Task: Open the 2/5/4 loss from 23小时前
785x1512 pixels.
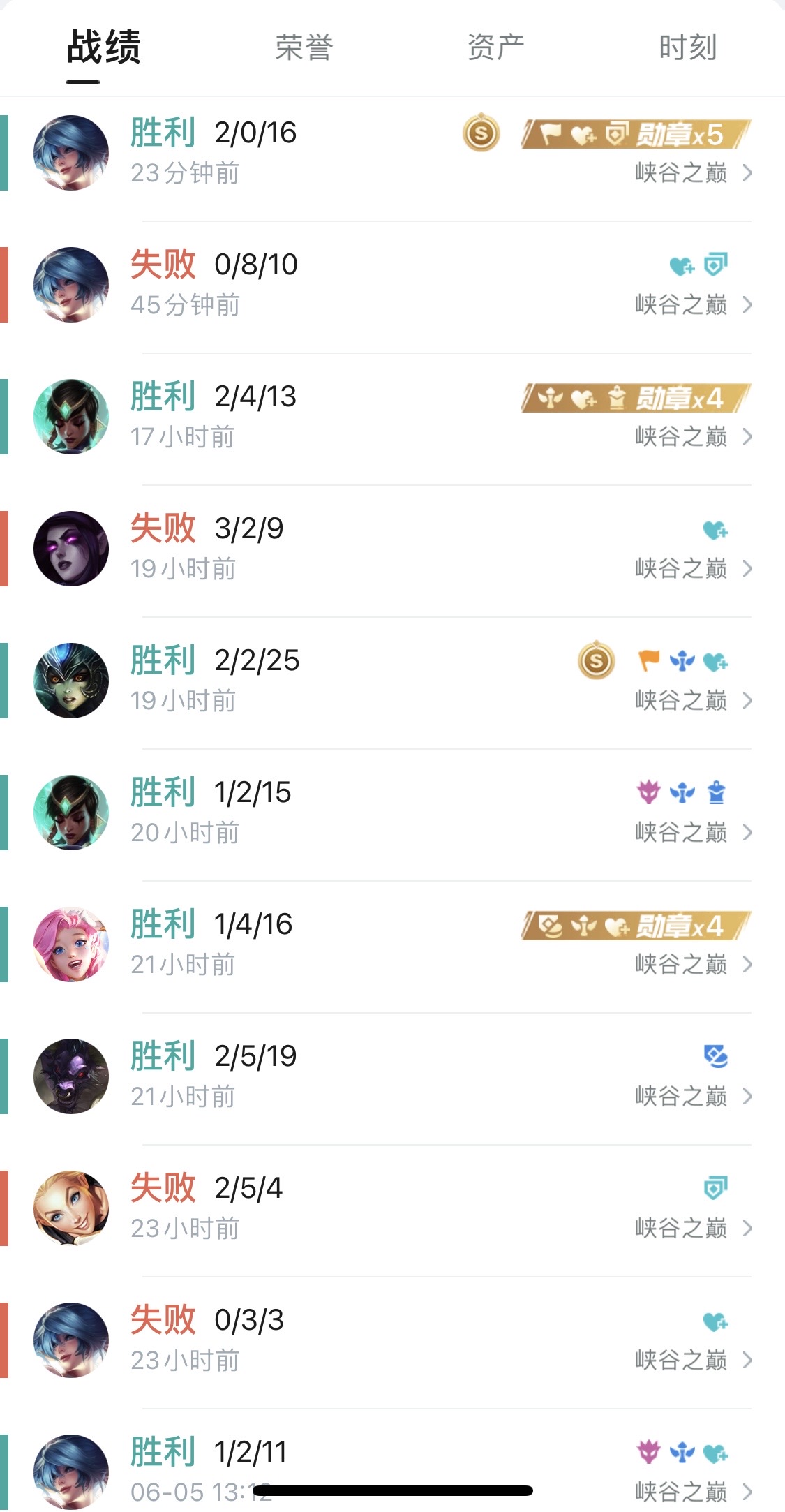Action: (x=392, y=1208)
